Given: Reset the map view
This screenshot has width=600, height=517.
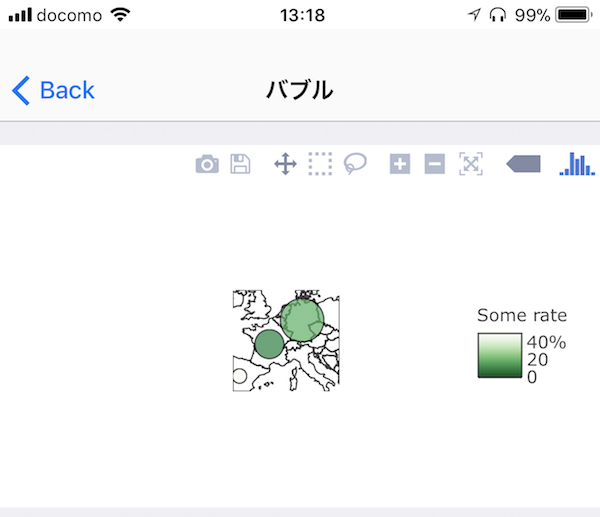Looking at the screenshot, I should pyautogui.click(x=471, y=165).
